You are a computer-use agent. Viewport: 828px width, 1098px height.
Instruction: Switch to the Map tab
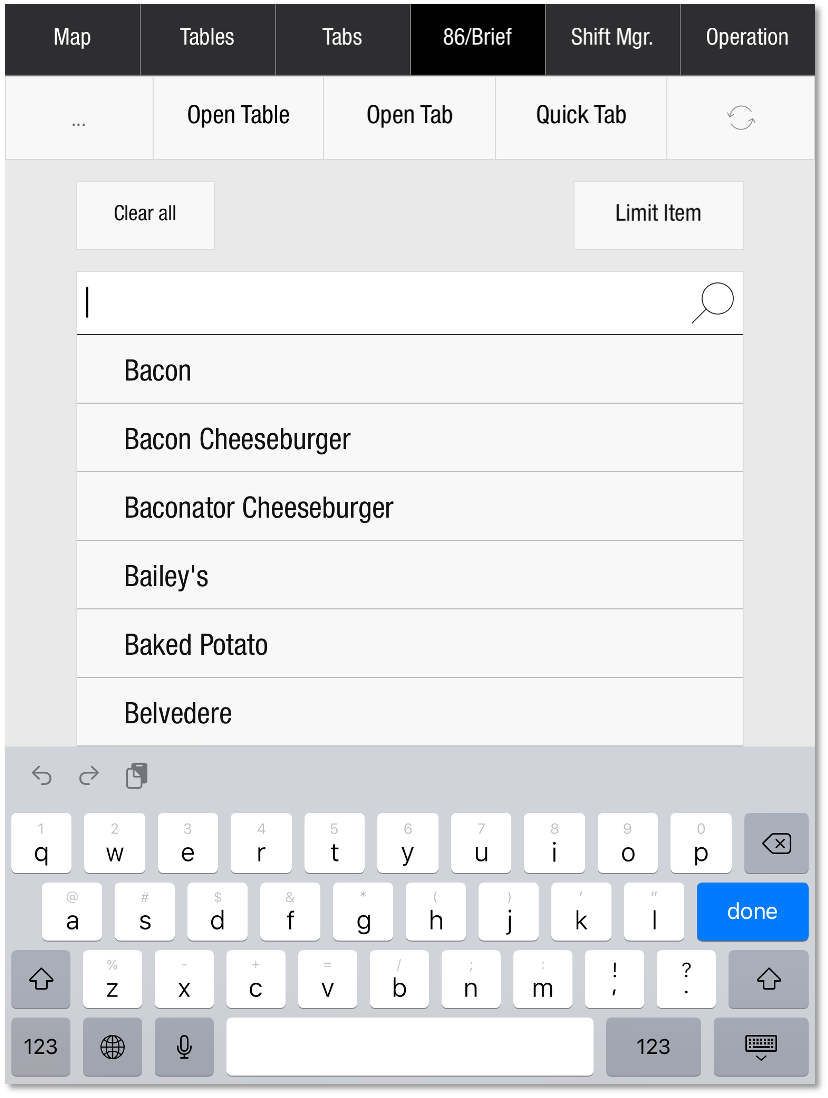(72, 38)
